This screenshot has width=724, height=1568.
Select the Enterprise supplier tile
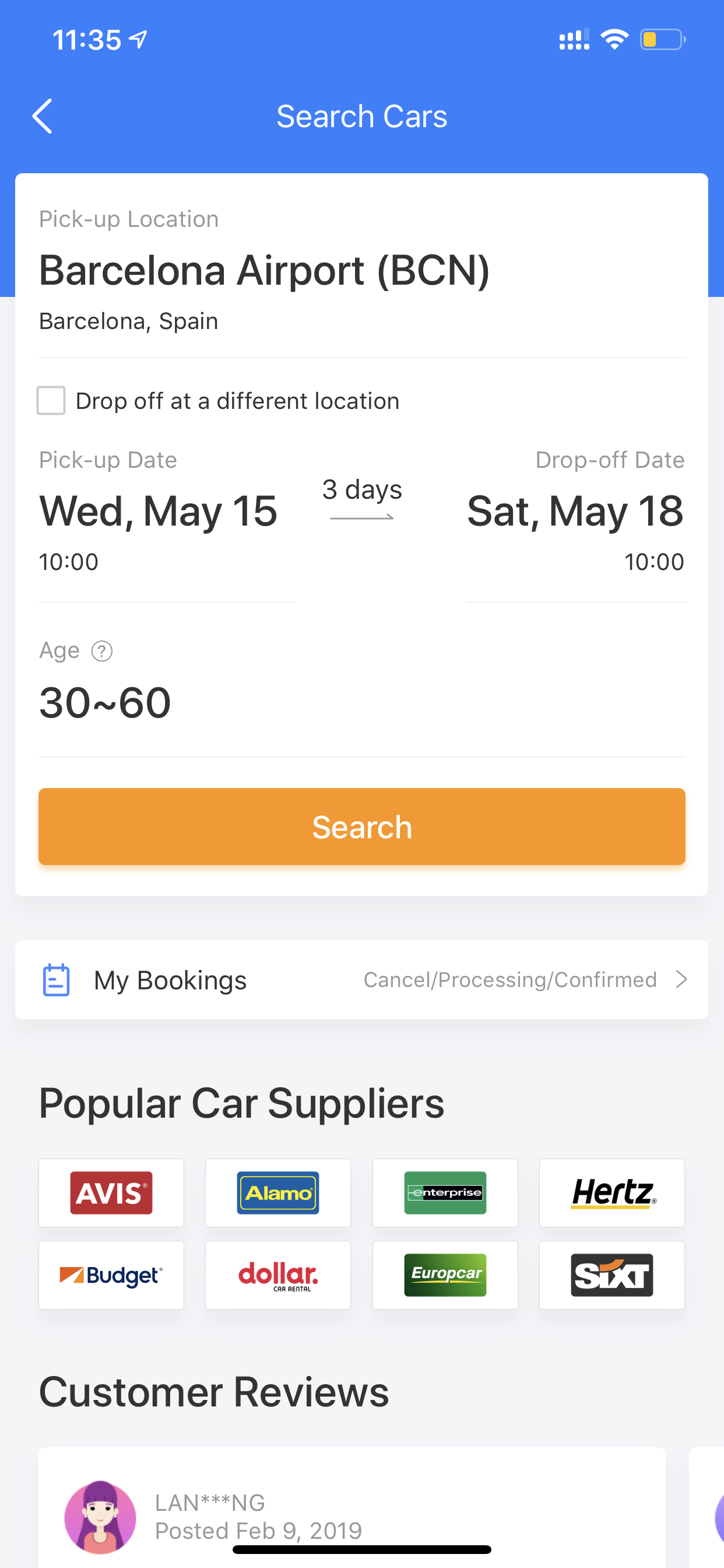click(x=445, y=1192)
